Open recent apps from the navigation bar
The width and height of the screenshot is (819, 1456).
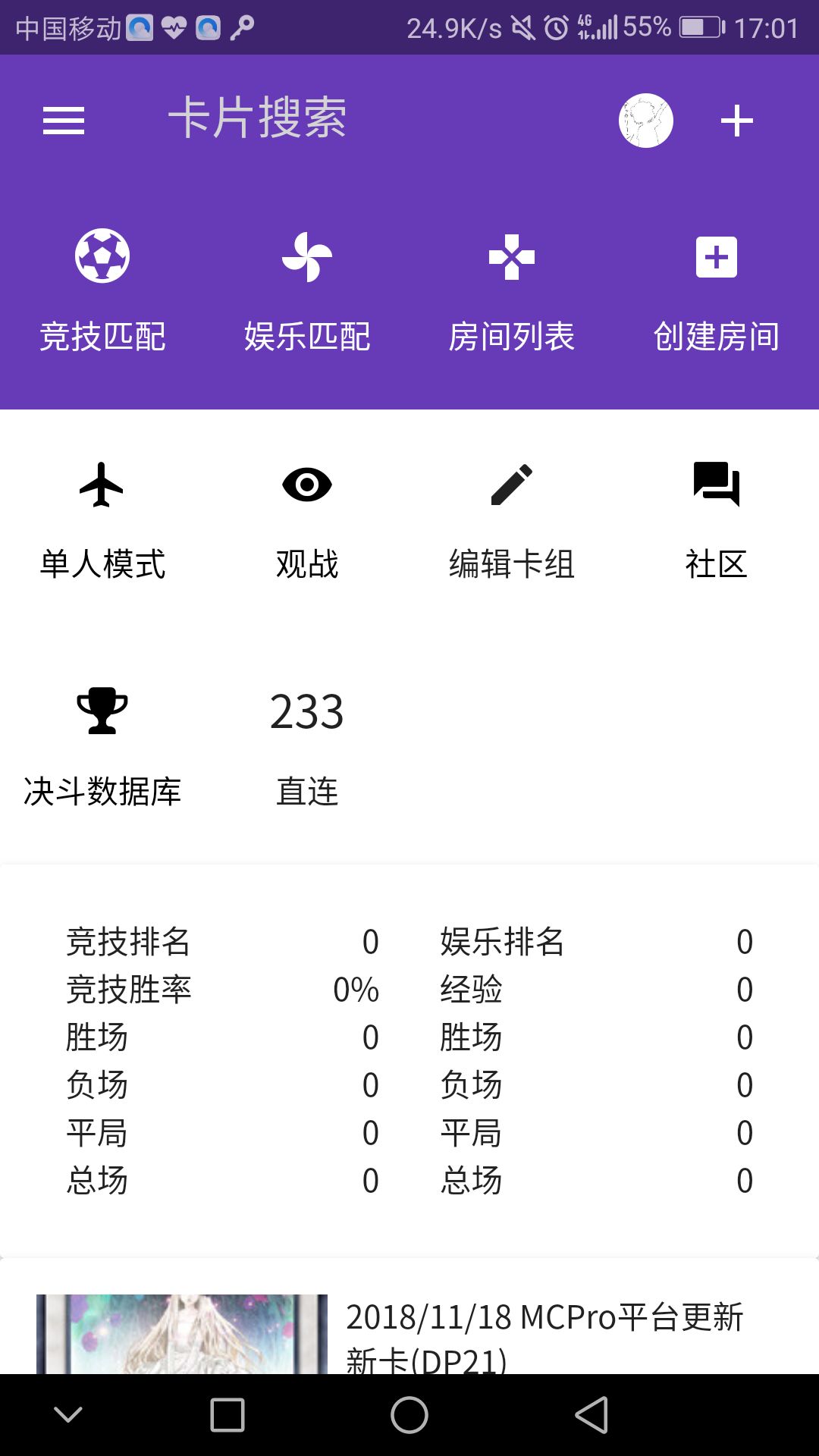pyautogui.click(x=227, y=1415)
